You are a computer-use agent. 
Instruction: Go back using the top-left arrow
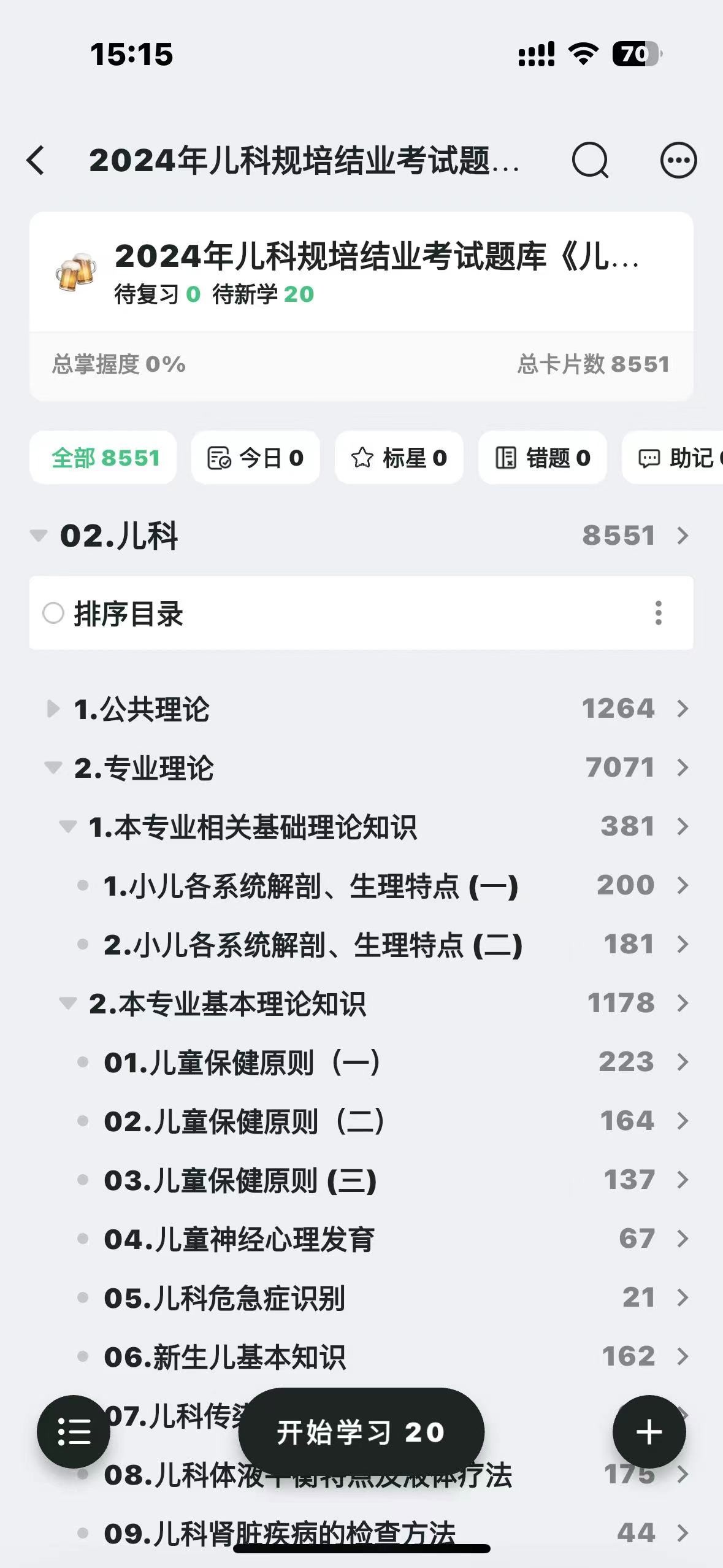click(x=36, y=161)
